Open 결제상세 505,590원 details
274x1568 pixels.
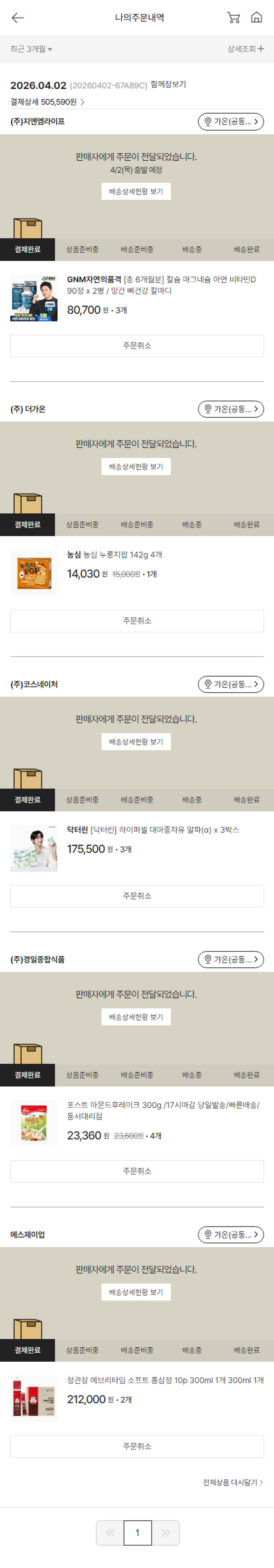(47, 102)
